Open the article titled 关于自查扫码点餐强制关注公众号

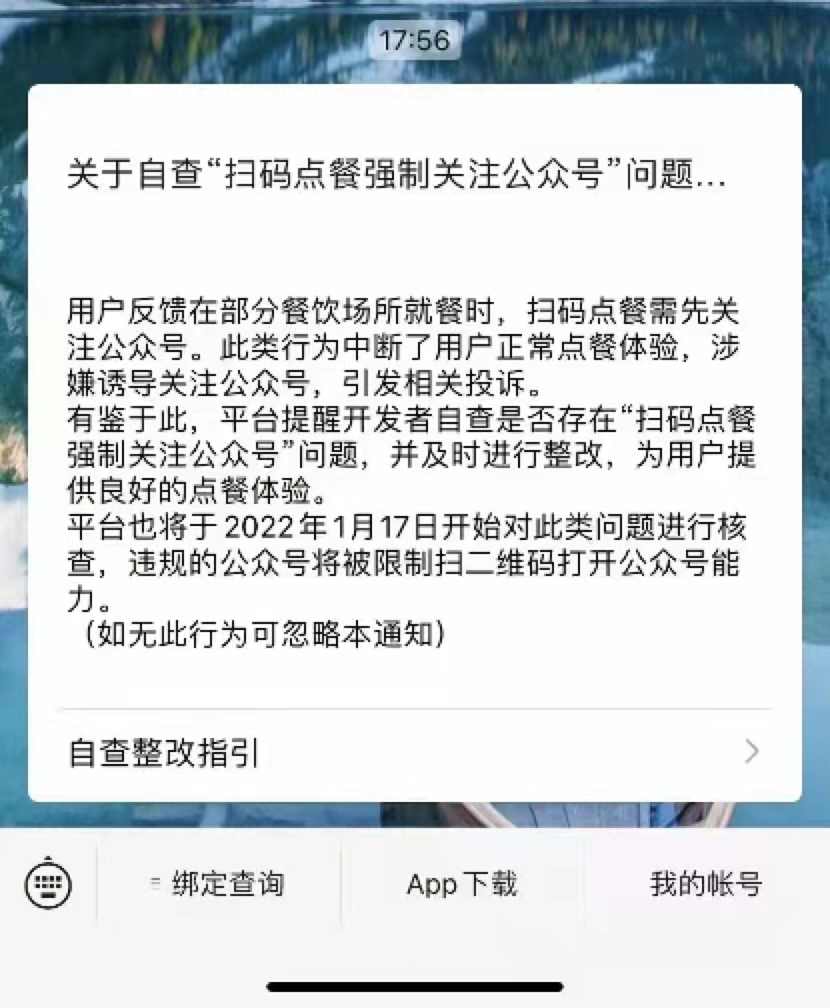pos(414,174)
